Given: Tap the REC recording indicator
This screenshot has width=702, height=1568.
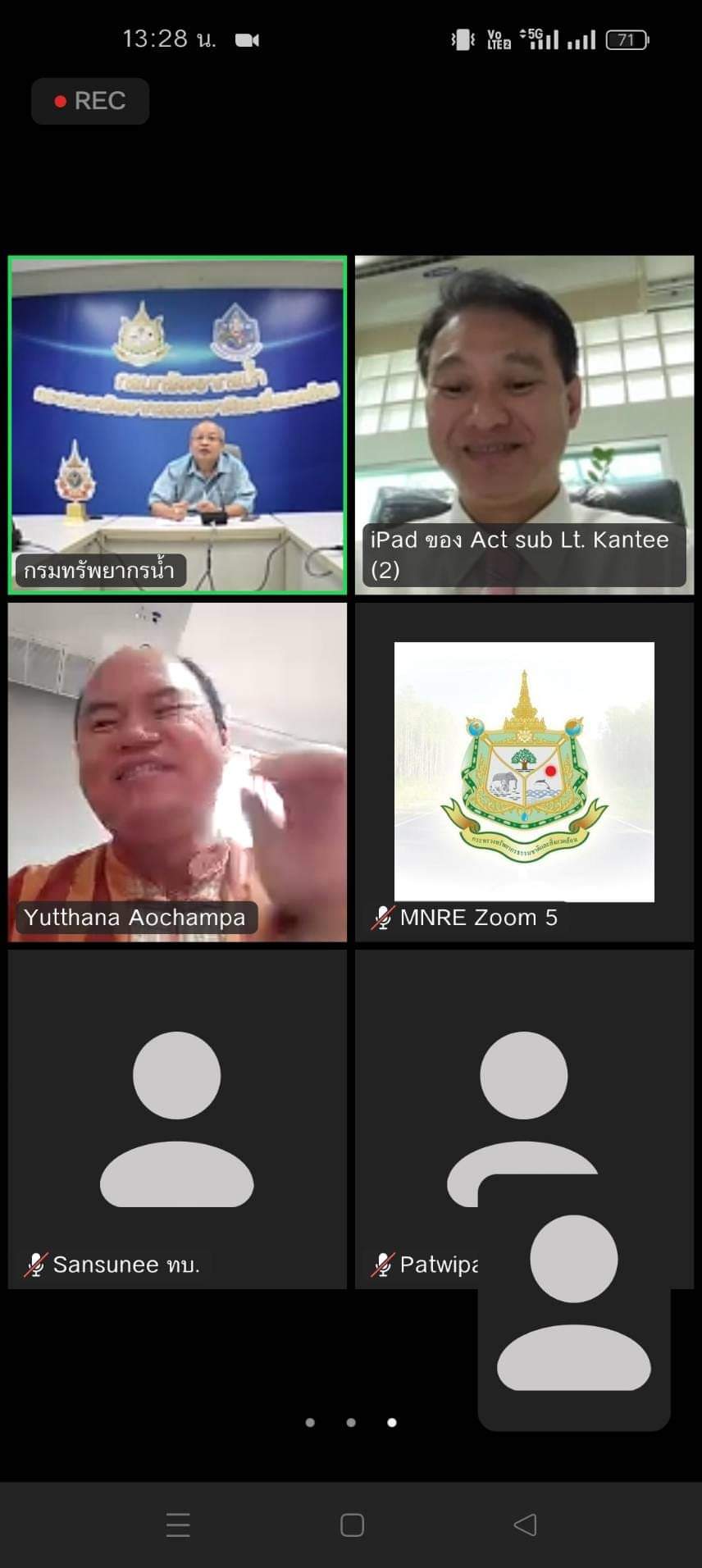Looking at the screenshot, I should coord(90,101).
